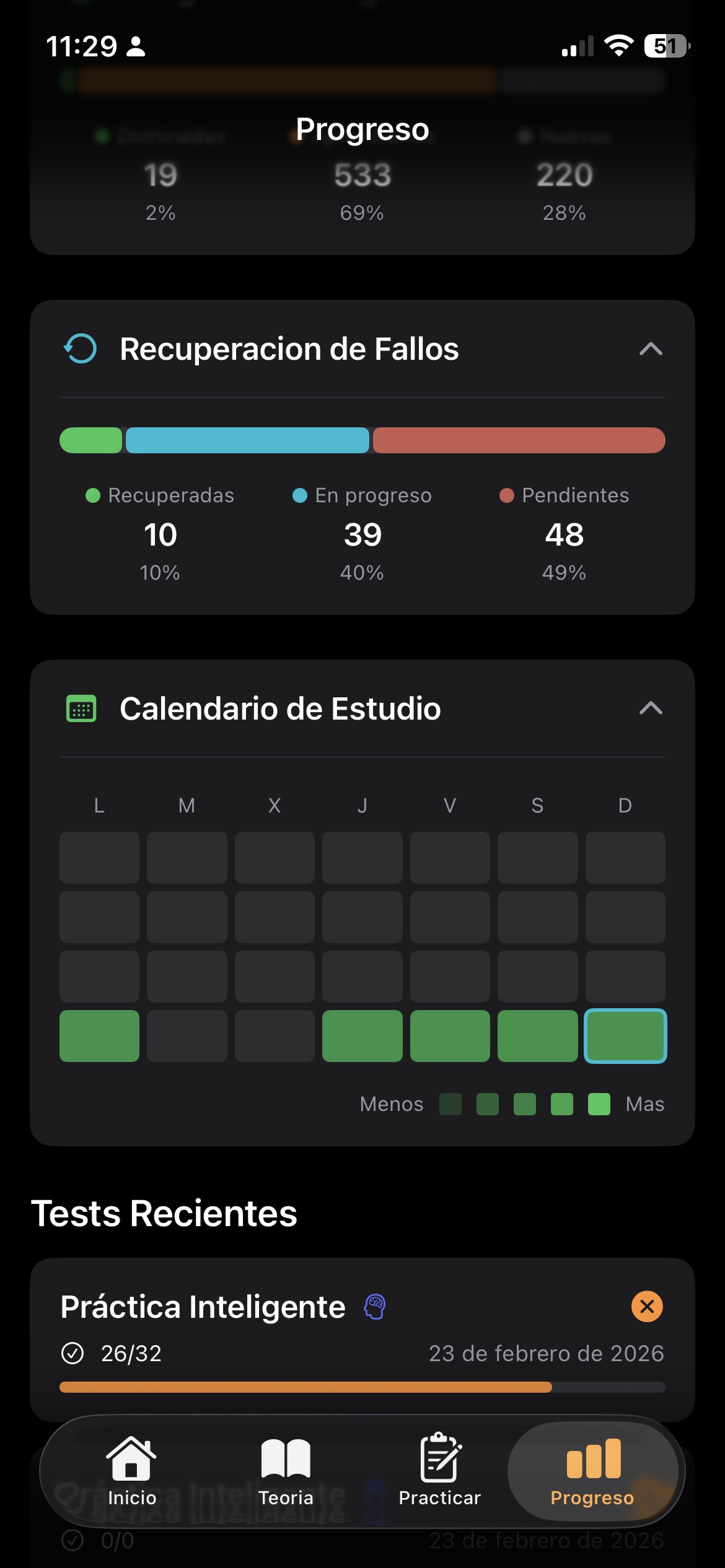Screen dimensions: 725x1568
Task: Switch to the Practicar tab
Action: (440, 1474)
